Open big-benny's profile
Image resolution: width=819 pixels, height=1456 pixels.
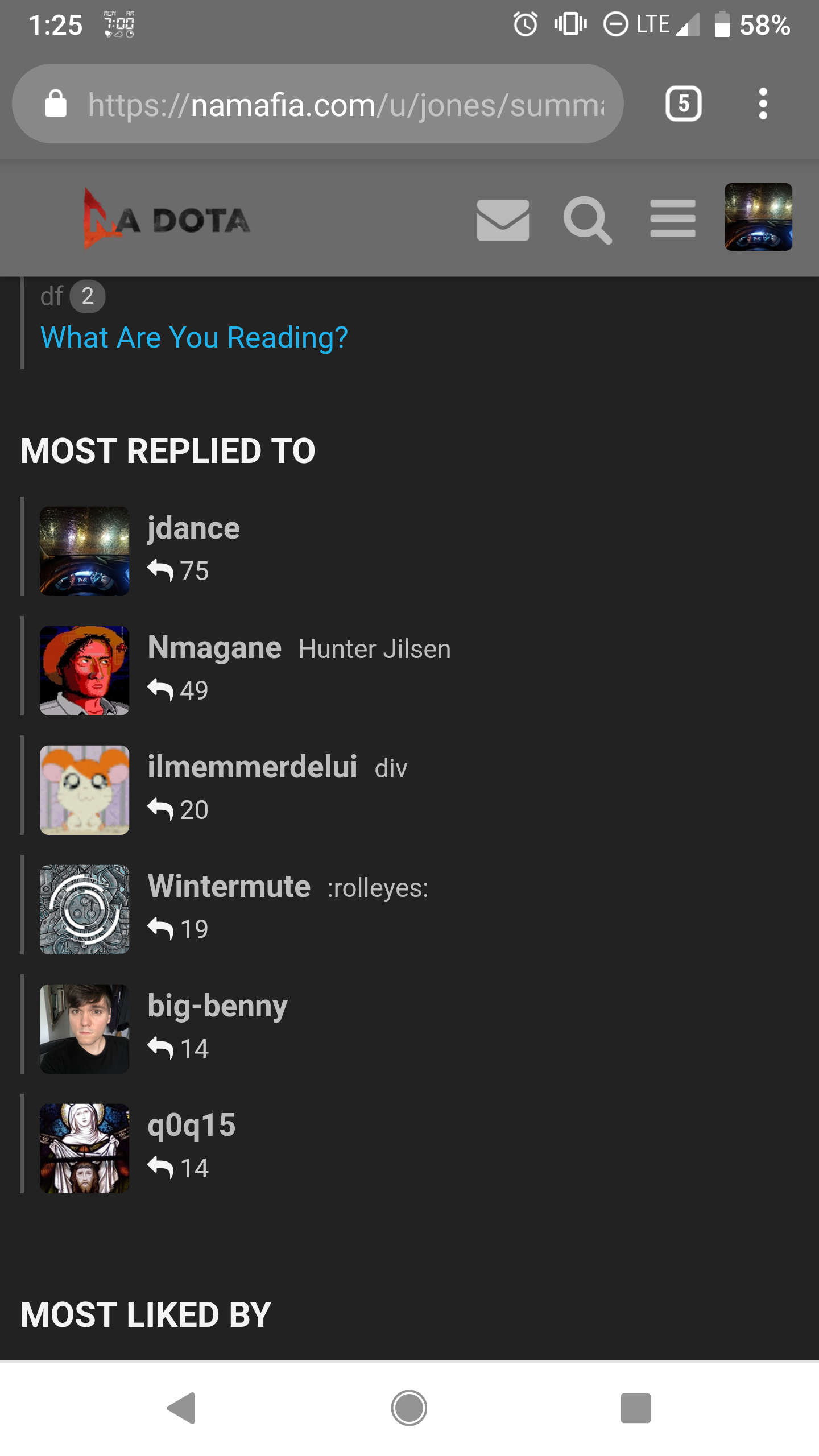(217, 1006)
